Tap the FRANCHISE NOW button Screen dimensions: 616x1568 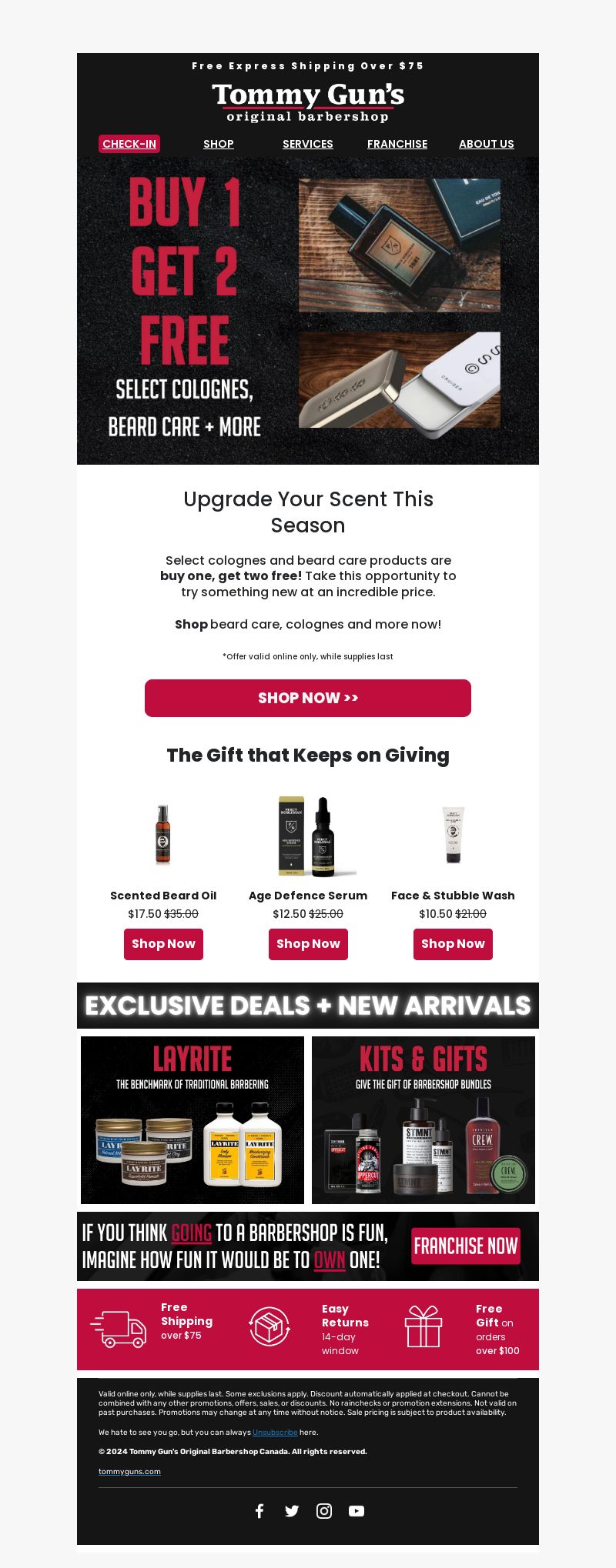click(465, 1246)
